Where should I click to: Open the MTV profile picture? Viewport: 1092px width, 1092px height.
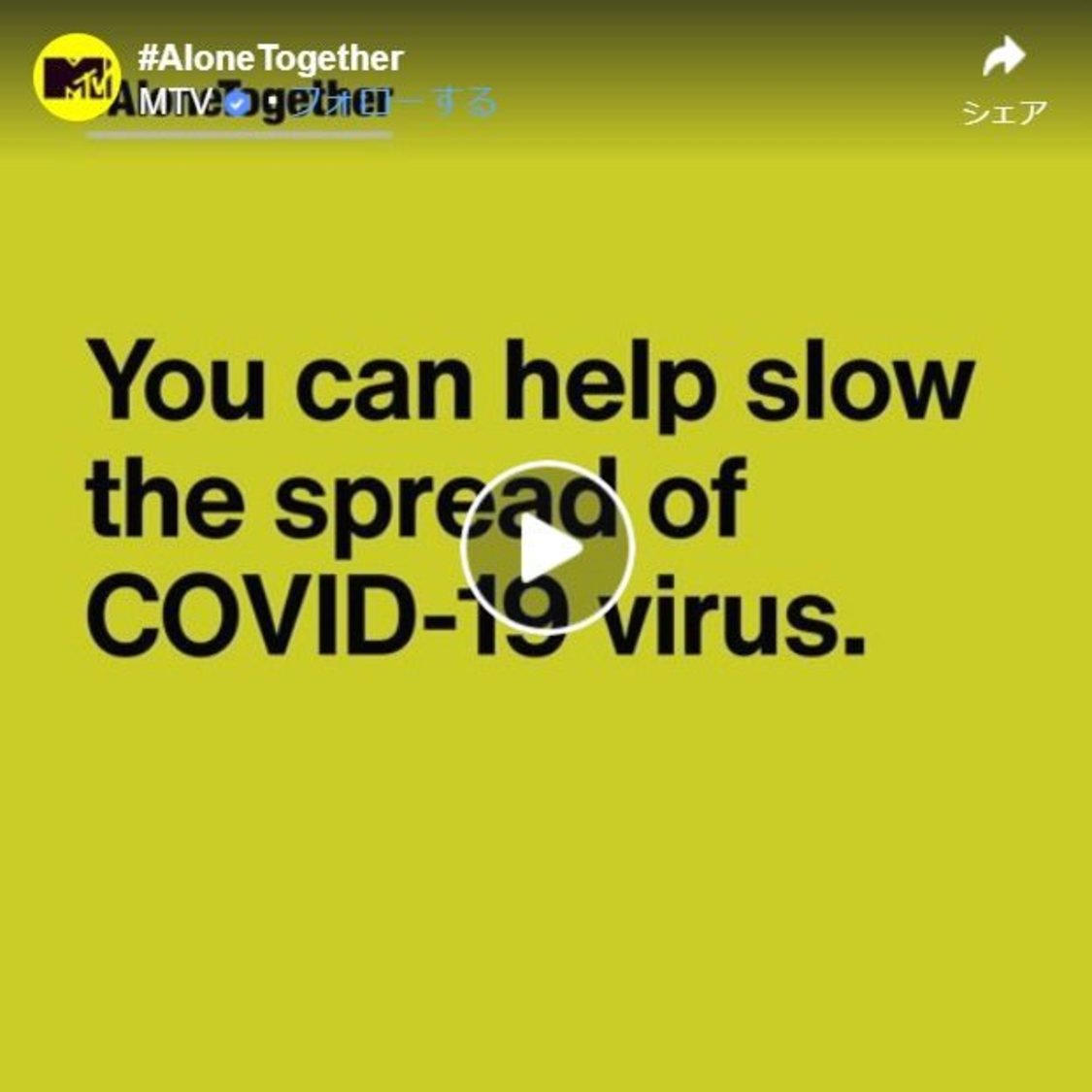coord(75,77)
